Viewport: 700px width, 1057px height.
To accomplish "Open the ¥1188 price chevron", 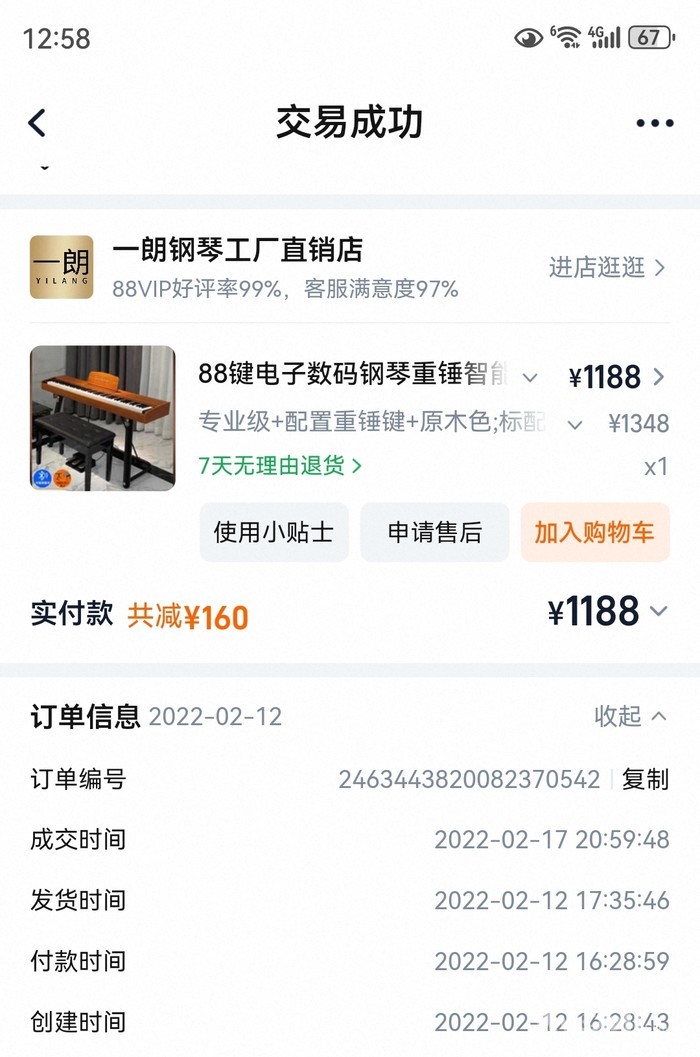I will pyautogui.click(x=658, y=377).
